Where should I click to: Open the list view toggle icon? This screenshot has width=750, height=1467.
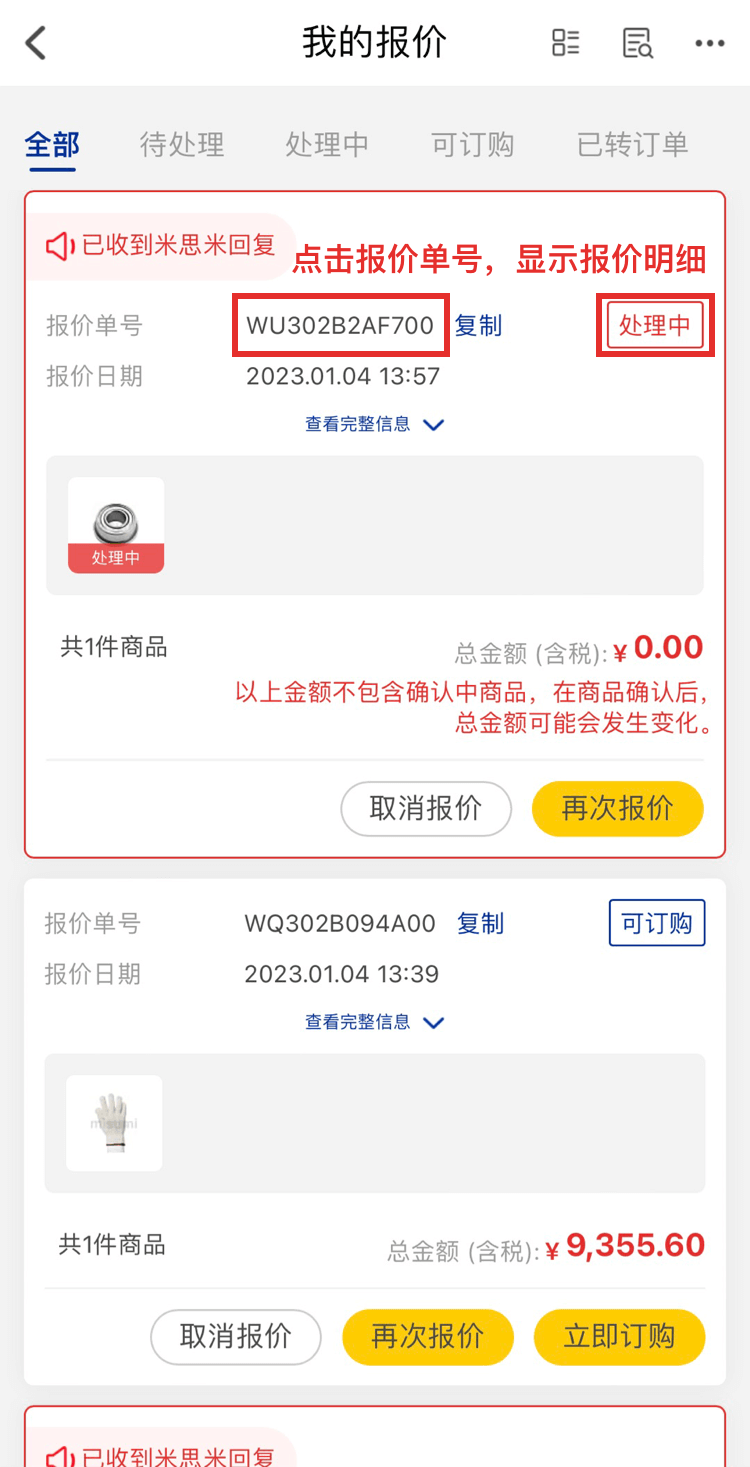click(x=565, y=43)
